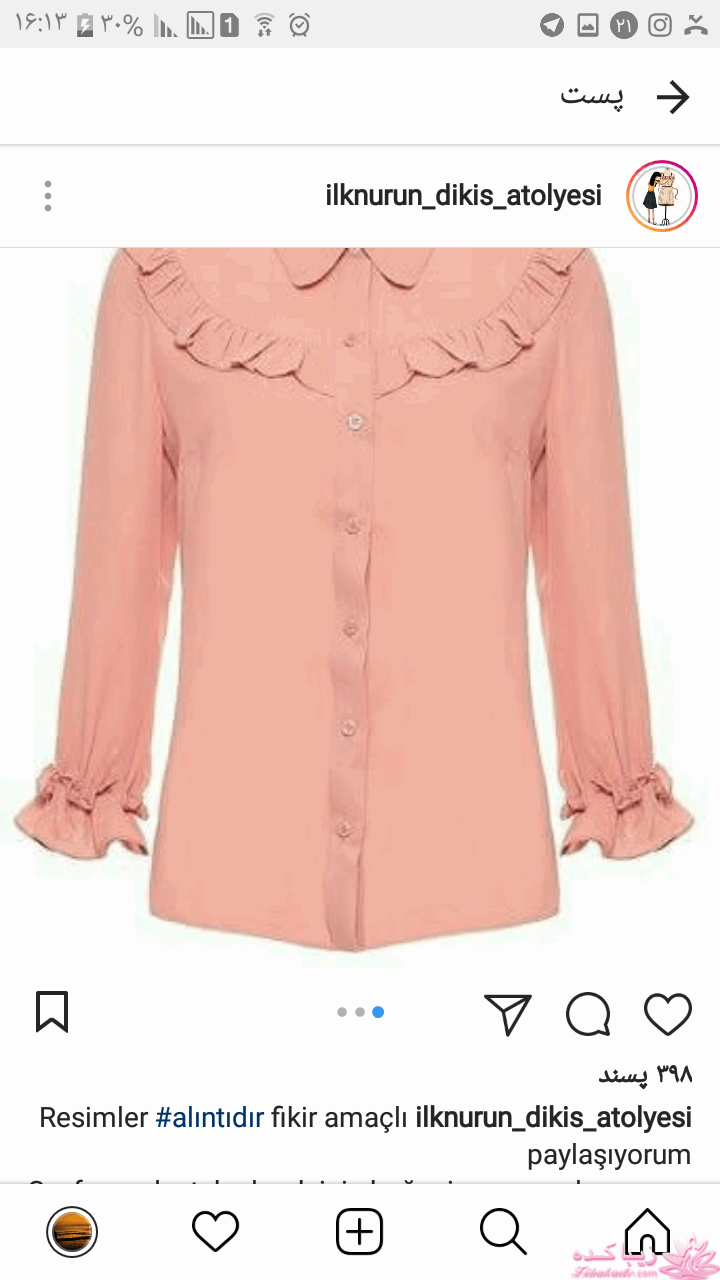Share the post via paper plane icon
Screen dimensions: 720x1280
(x=508, y=1014)
